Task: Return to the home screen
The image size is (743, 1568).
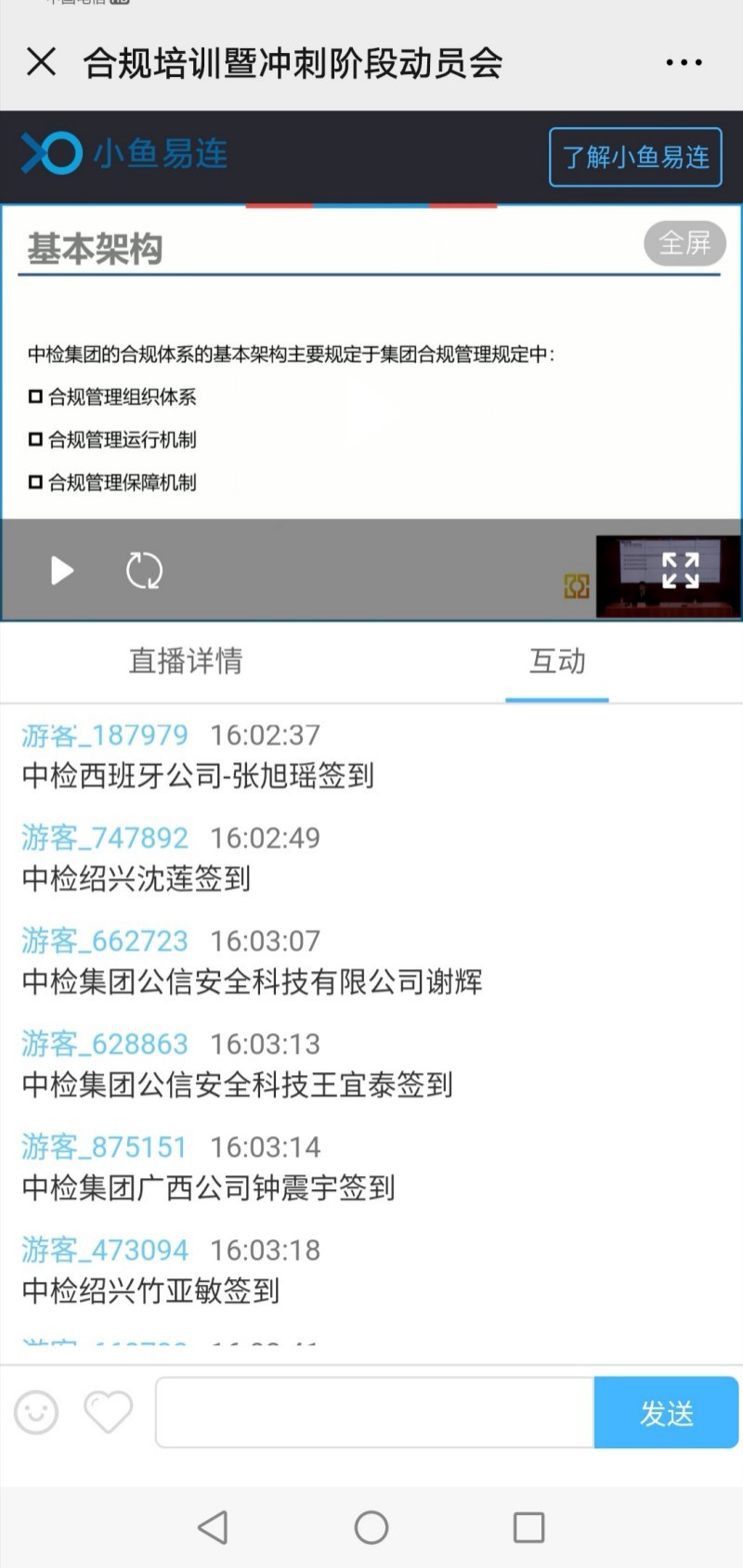Action: (371, 1526)
